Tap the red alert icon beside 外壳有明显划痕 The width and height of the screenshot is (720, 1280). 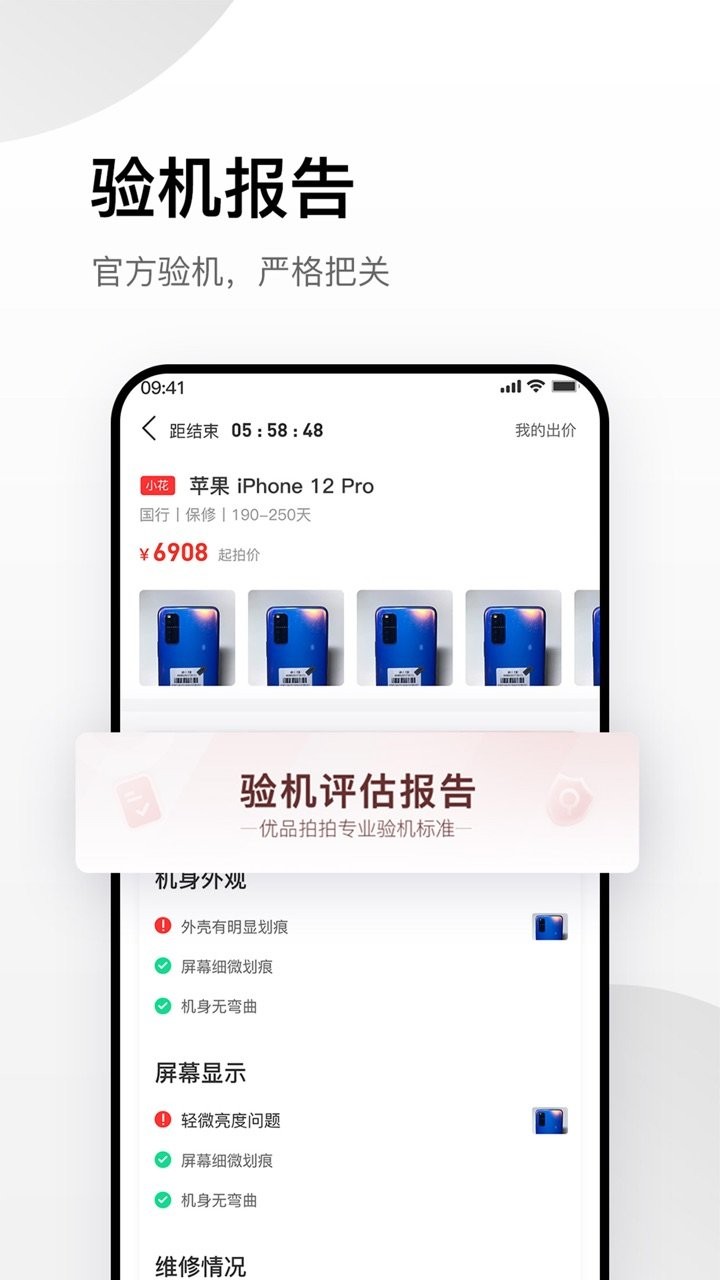pos(162,925)
